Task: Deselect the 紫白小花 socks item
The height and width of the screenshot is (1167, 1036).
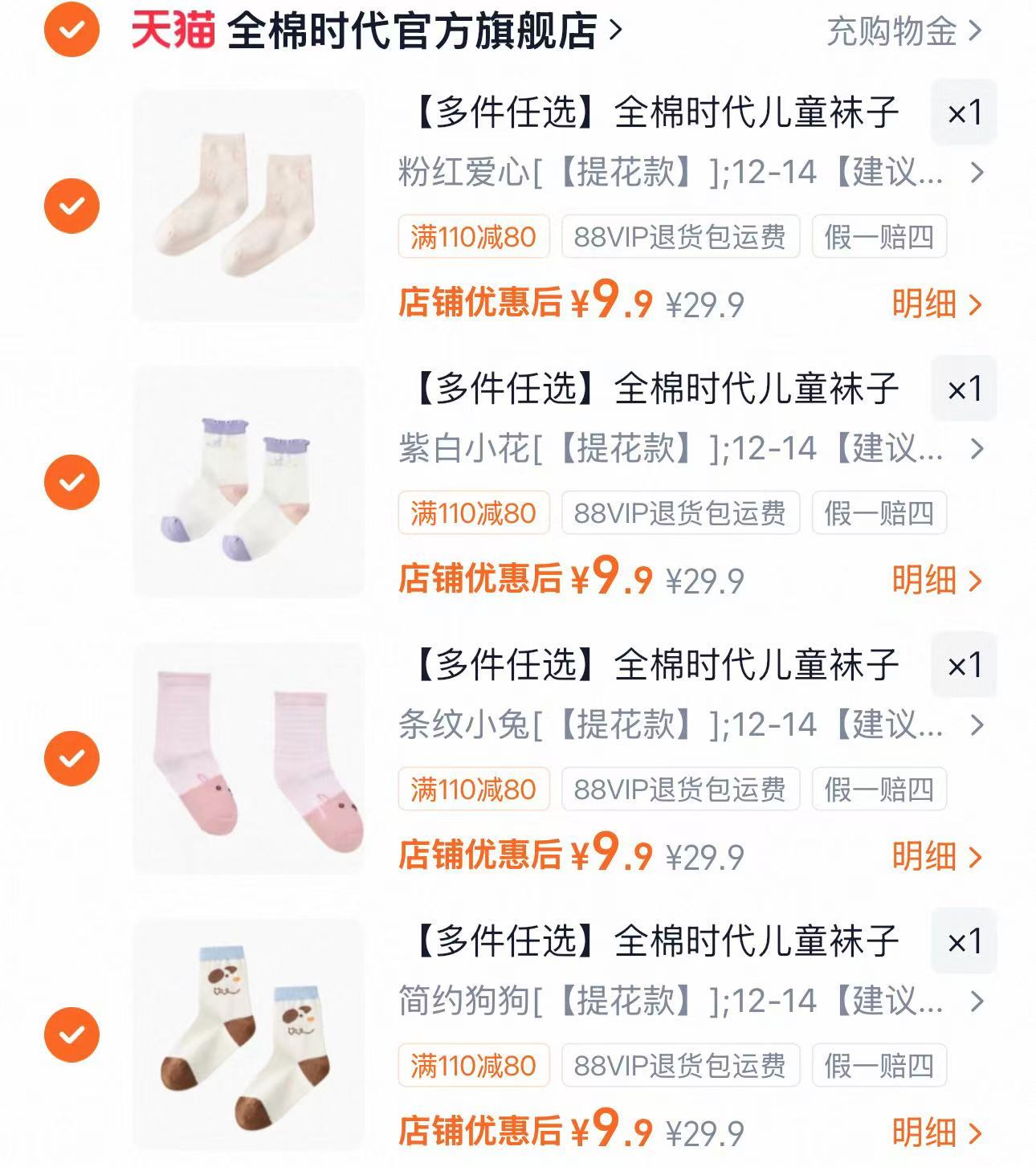Action: (71, 482)
